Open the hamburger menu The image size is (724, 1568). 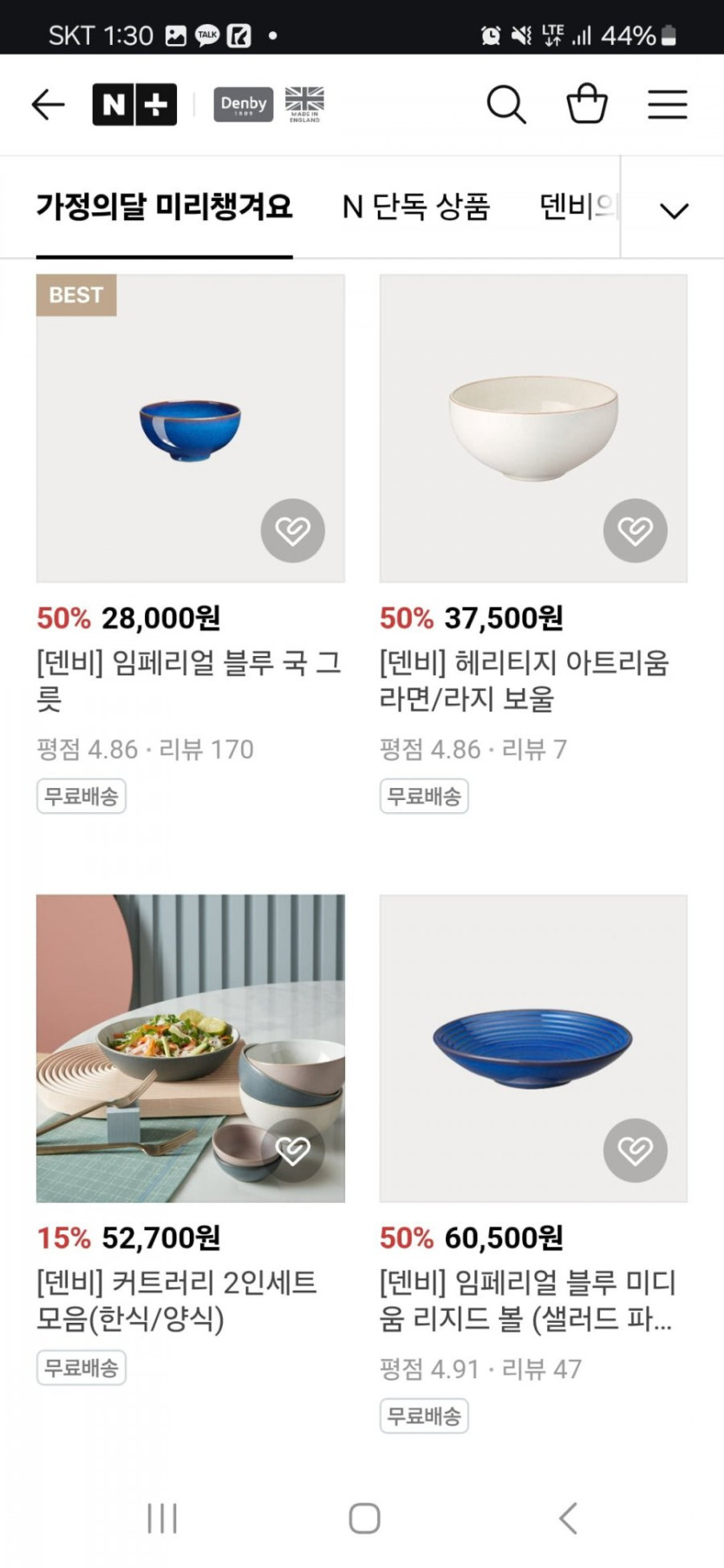point(667,105)
